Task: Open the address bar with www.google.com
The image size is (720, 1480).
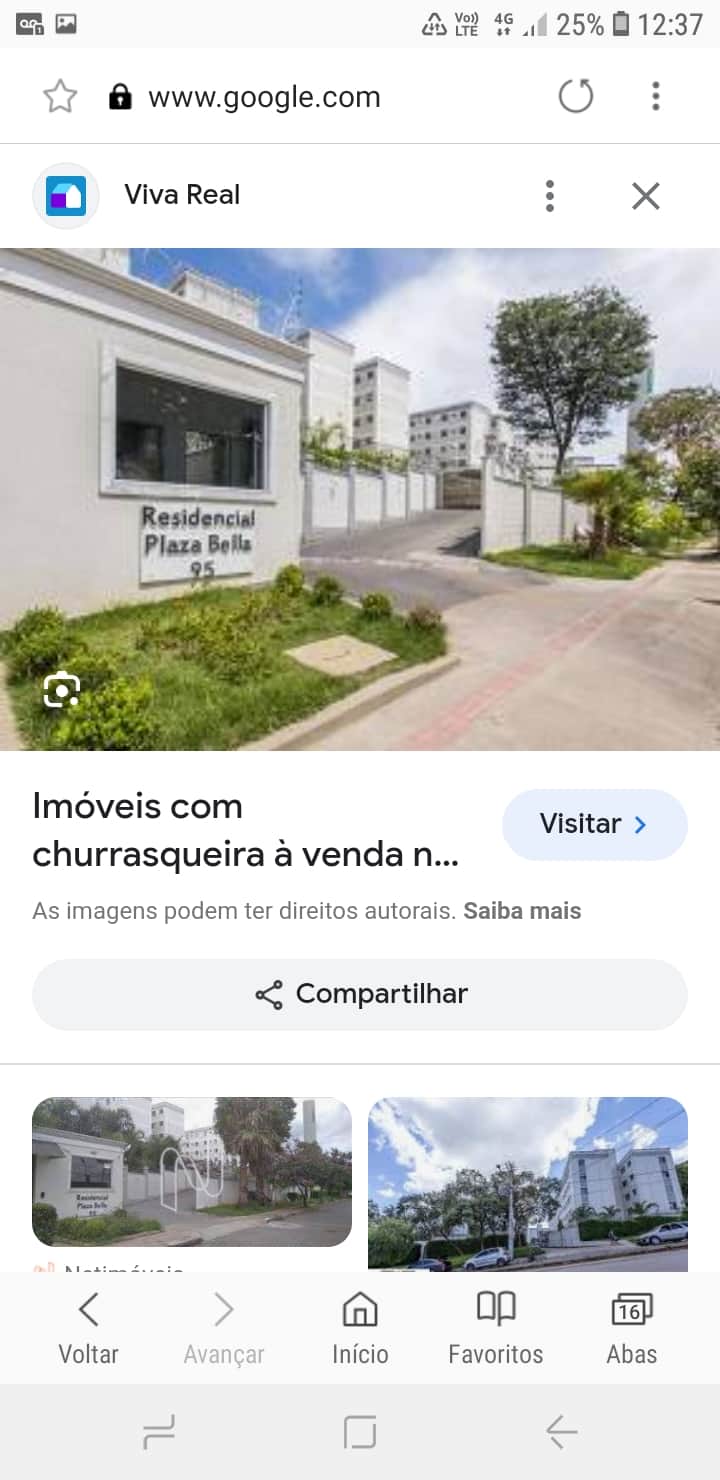Action: click(264, 97)
